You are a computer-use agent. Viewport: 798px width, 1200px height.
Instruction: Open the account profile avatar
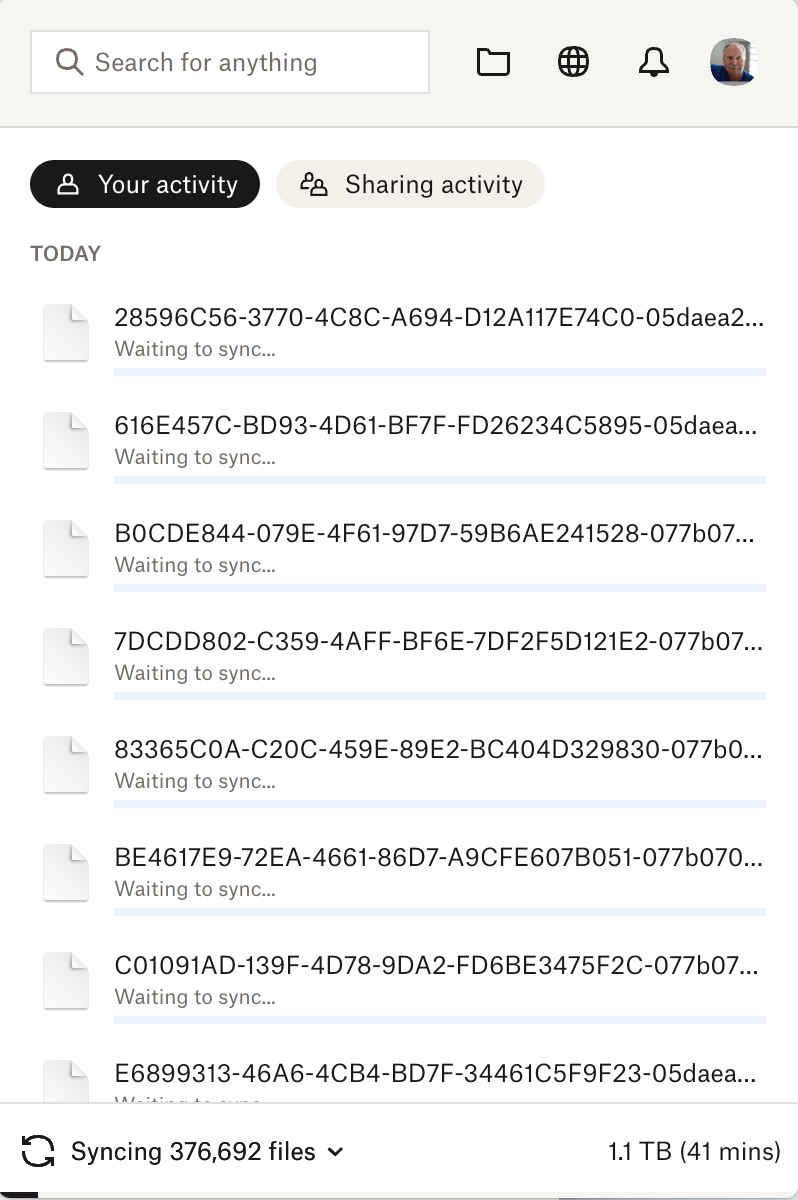click(x=732, y=63)
